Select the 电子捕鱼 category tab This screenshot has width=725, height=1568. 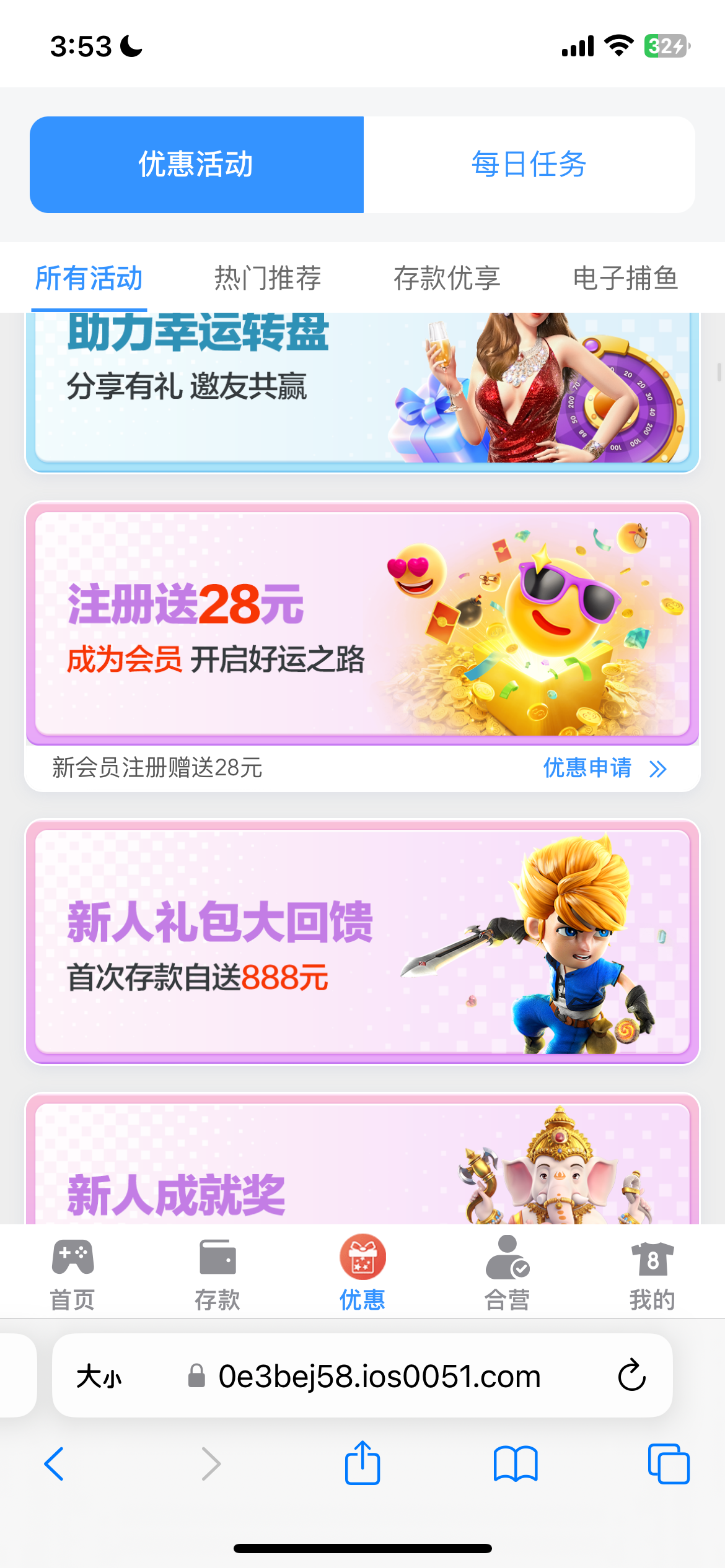click(625, 278)
